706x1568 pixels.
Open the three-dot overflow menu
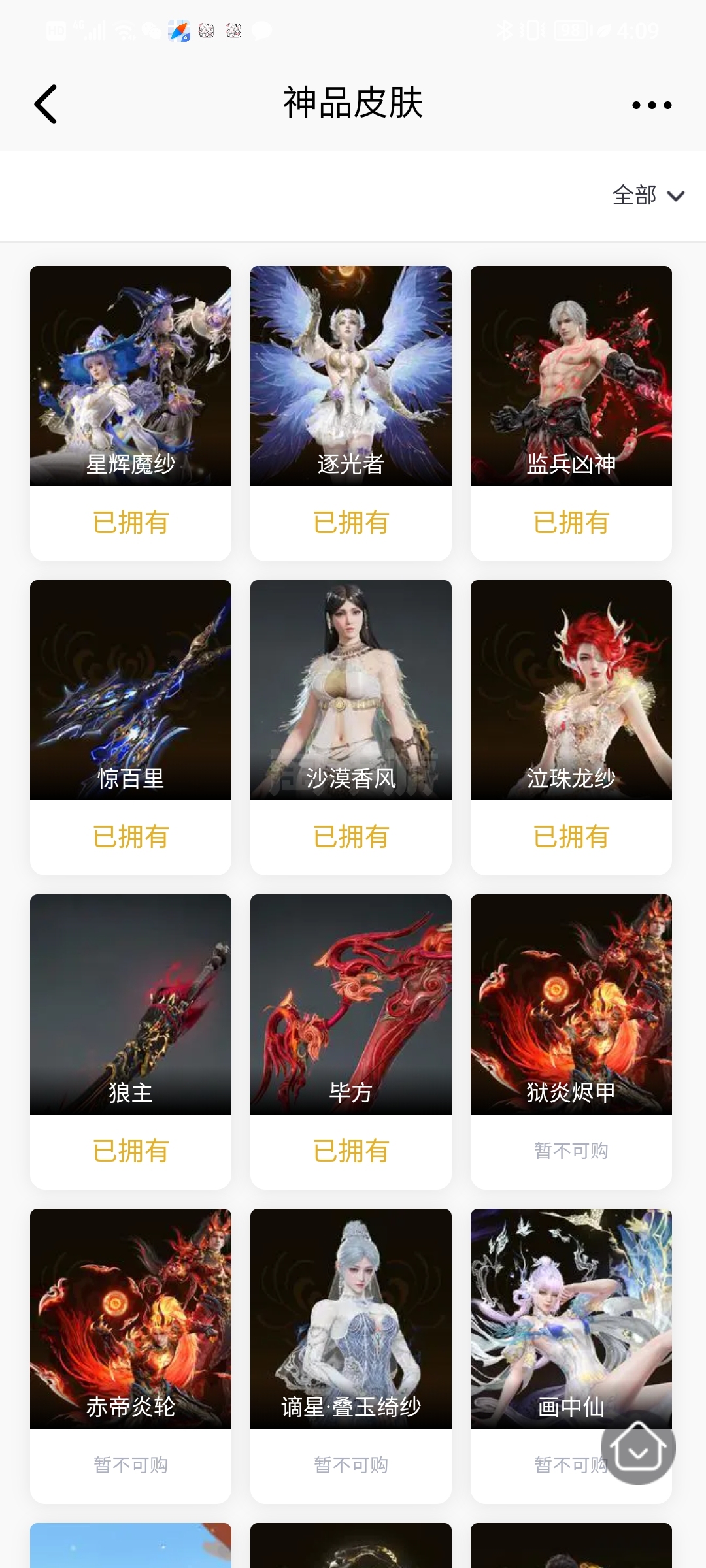click(652, 105)
